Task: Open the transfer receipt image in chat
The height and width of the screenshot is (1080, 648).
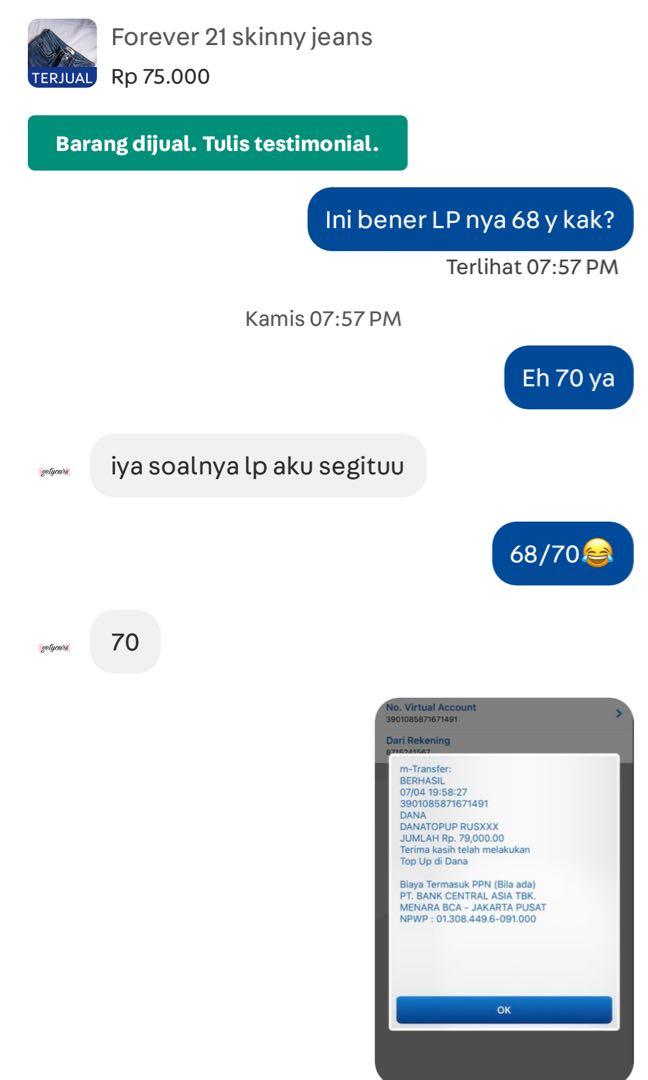Action: pyautogui.click(x=503, y=886)
